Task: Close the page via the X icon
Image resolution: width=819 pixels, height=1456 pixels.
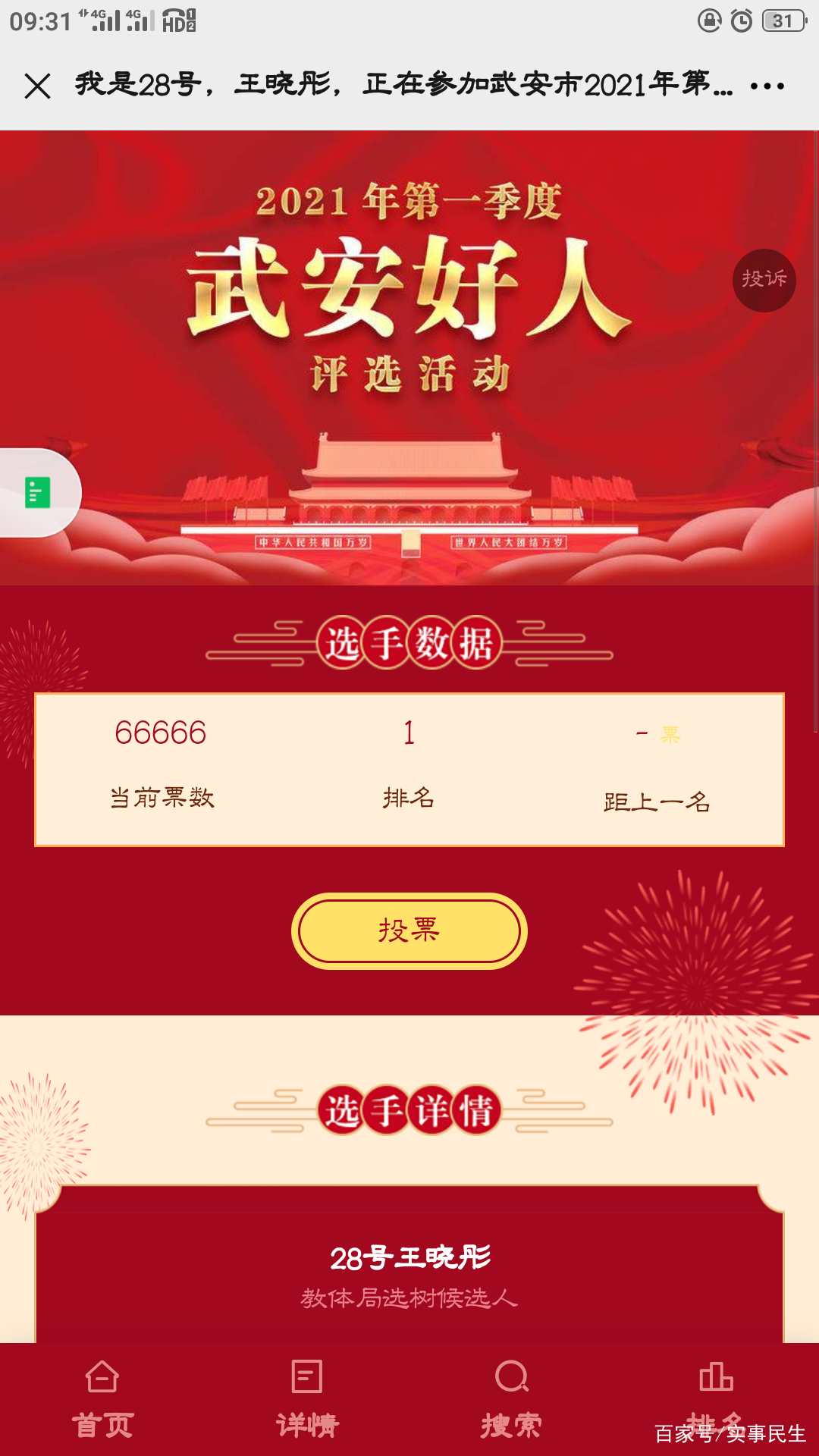Action: pos(36,86)
